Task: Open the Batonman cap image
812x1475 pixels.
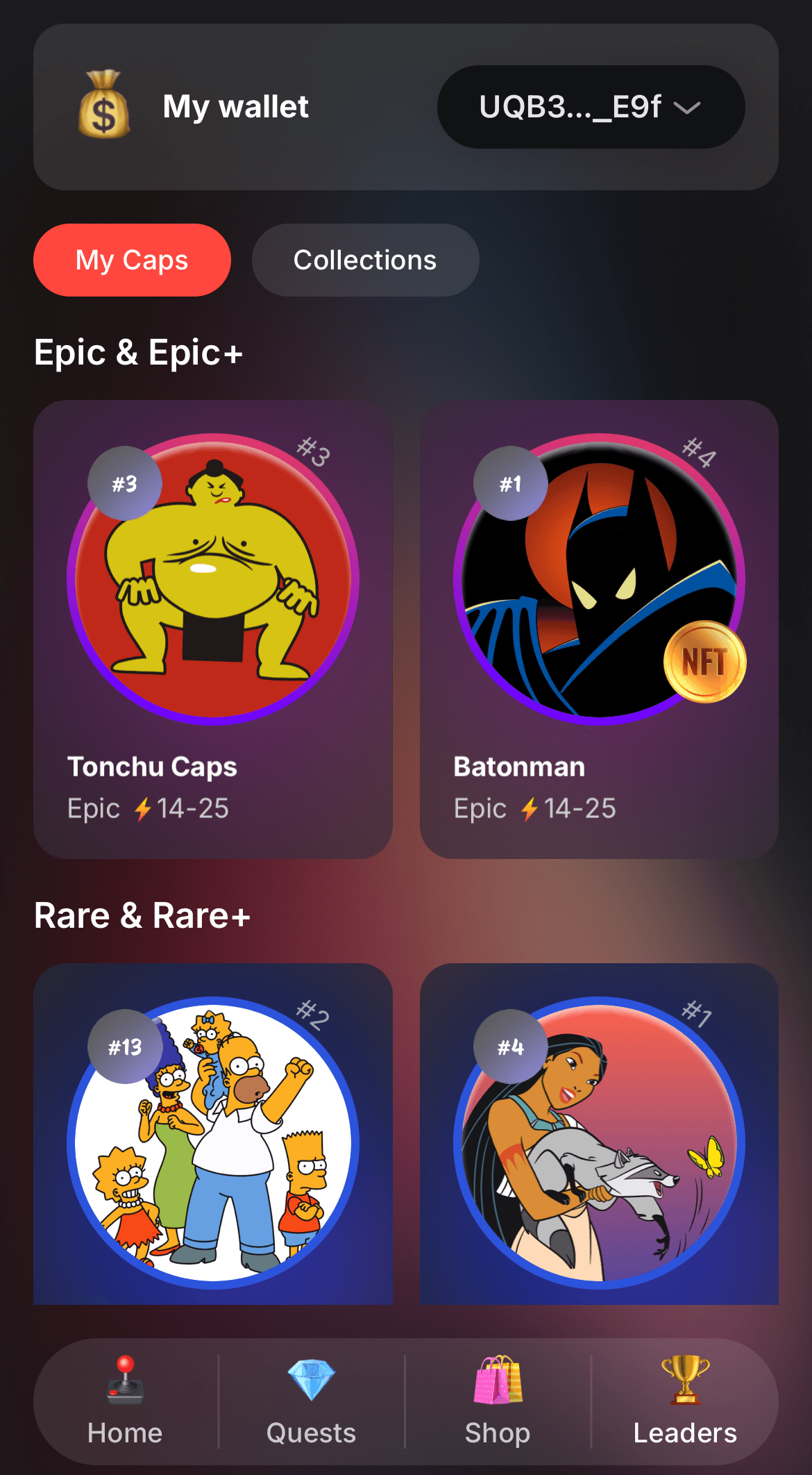Action: point(600,583)
